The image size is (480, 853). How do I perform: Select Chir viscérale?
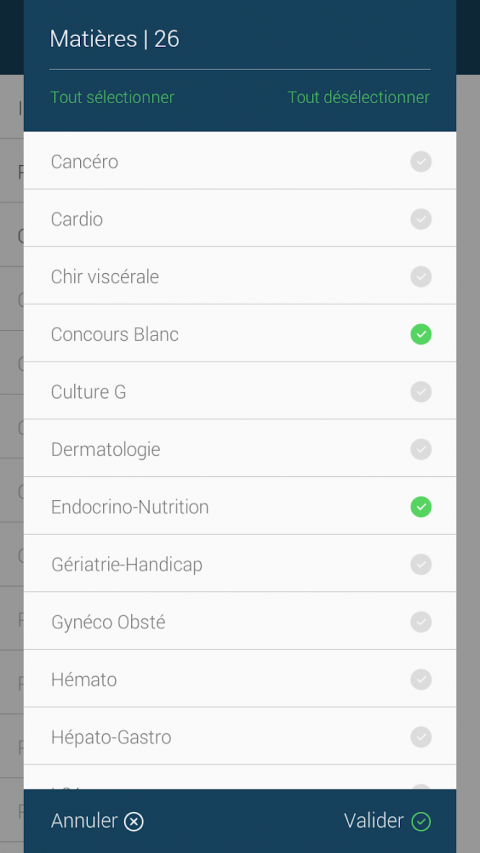click(239, 276)
